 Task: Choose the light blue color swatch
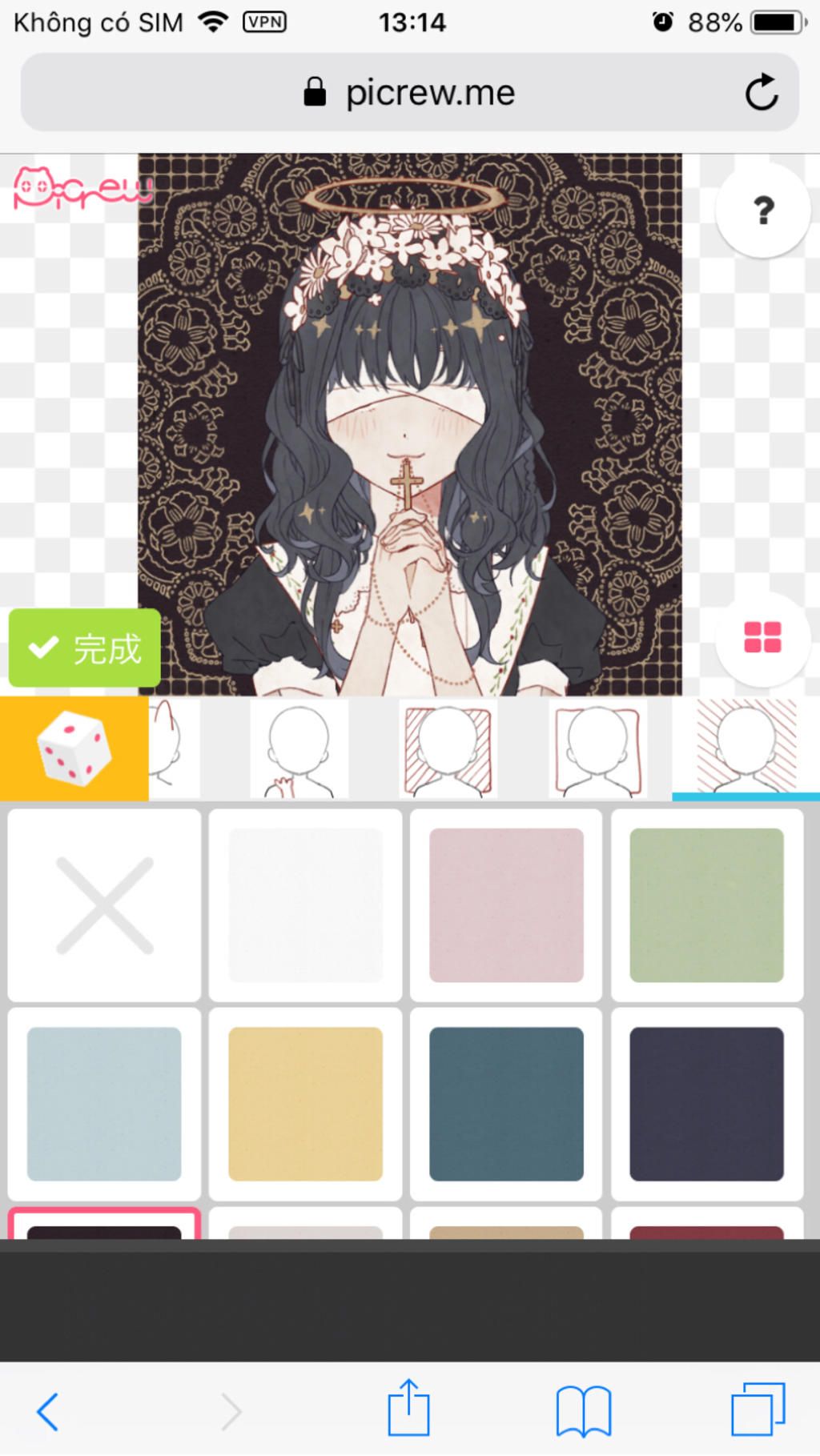point(104,1104)
